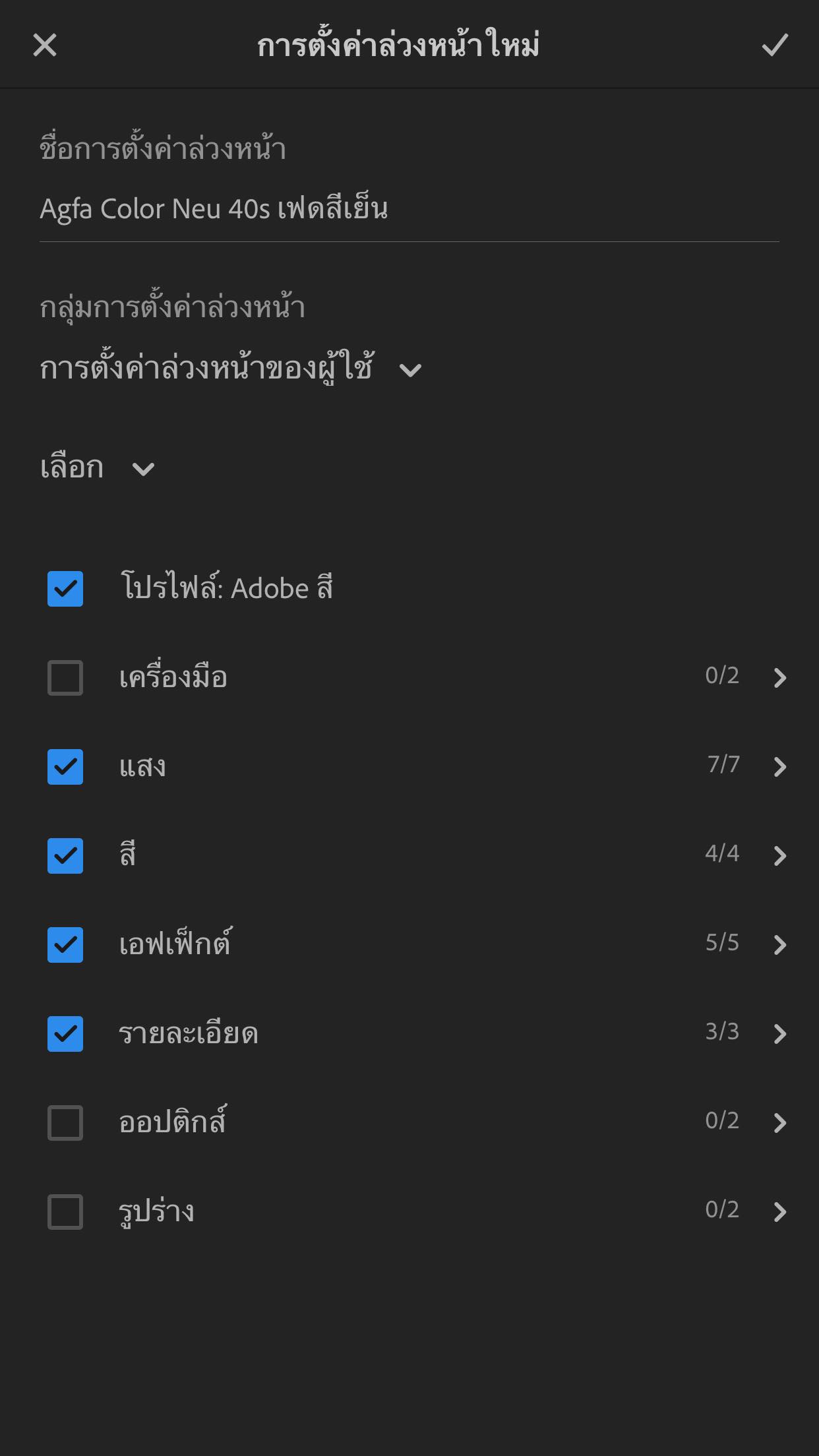This screenshot has width=819, height=1456.
Task: Expand รูปร่าง options via its chevron
Action: pyautogui.click(x=780, y=1211)
